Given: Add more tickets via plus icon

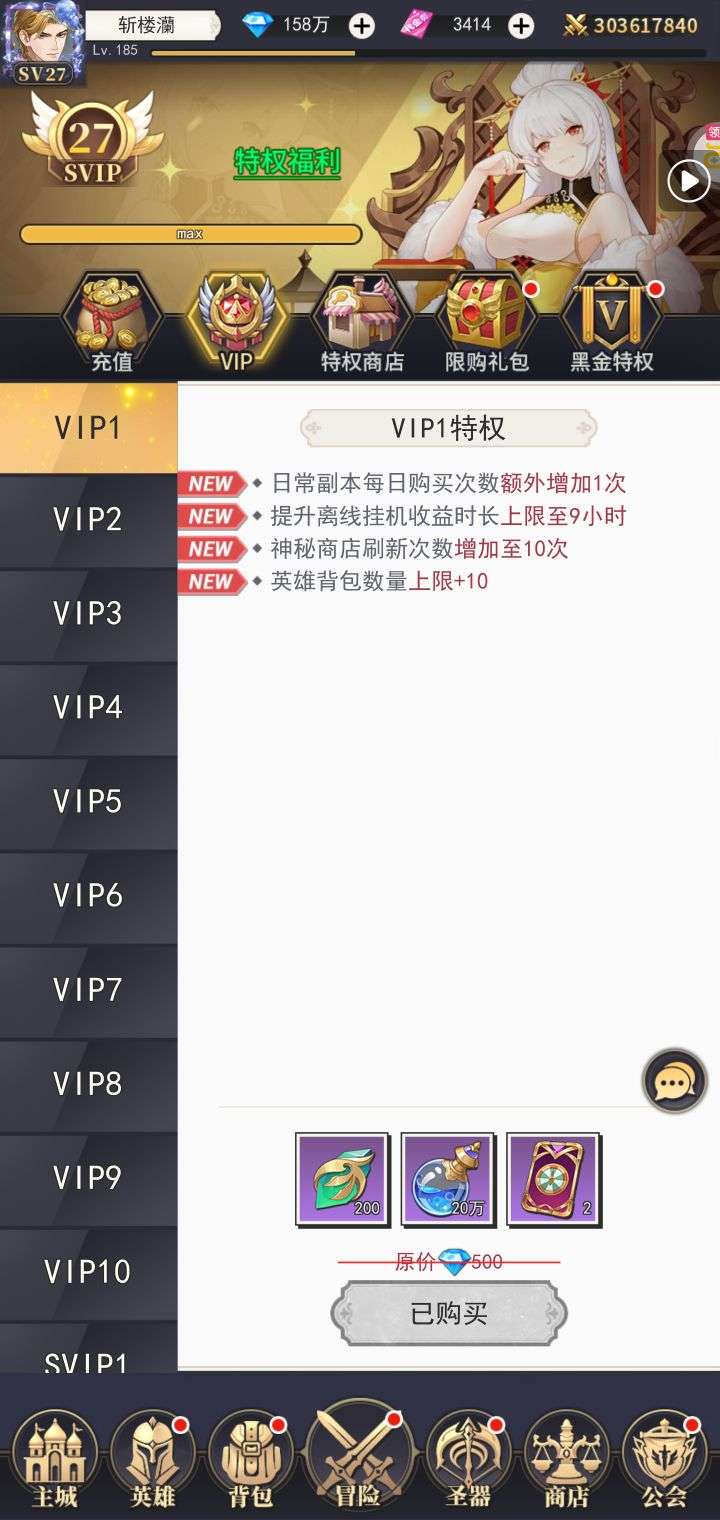Looking at the screenshot, I should [521, 26].
